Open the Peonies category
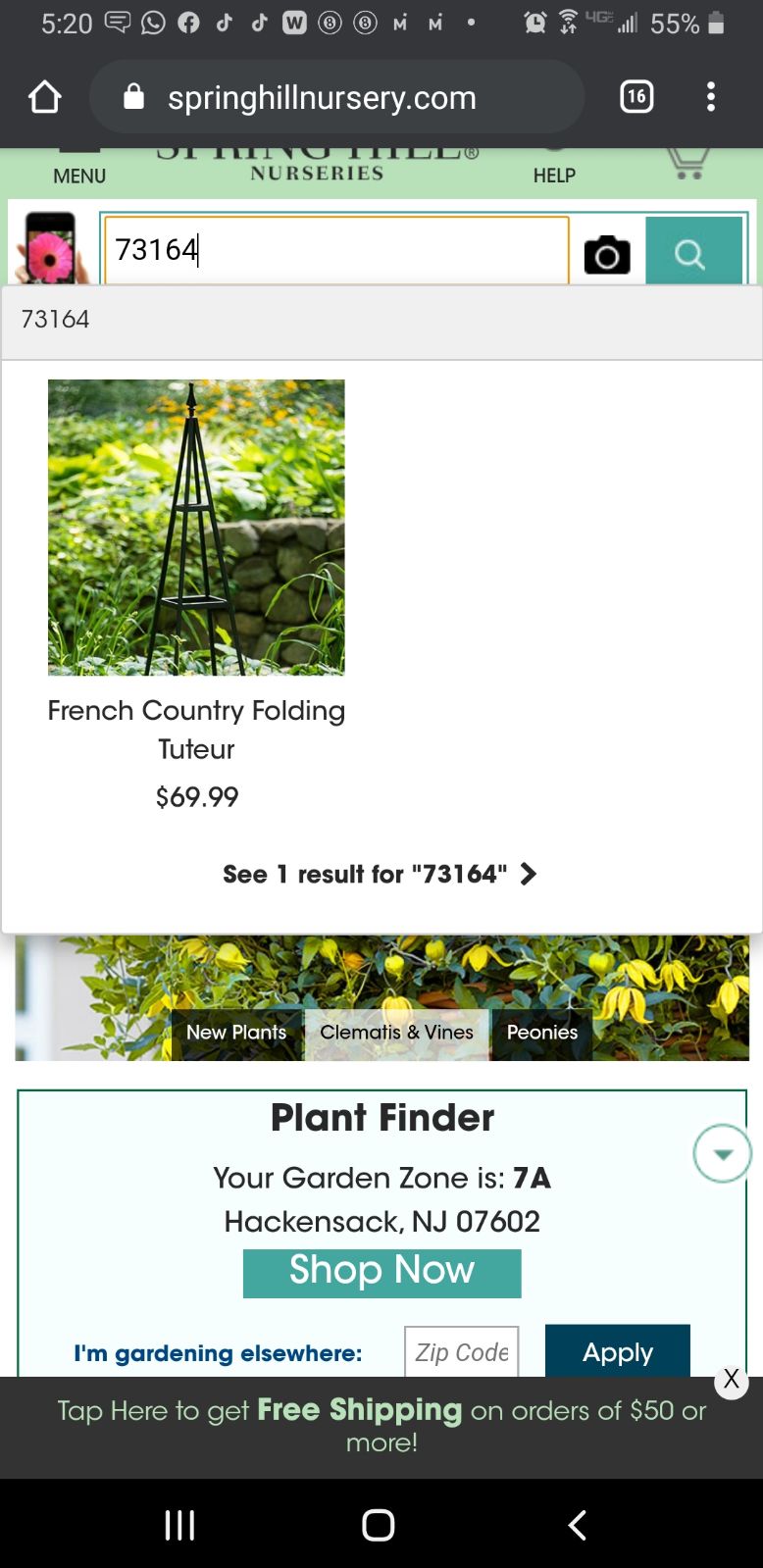Screen dimensions: 763x1568 [x=542, y=1033]
